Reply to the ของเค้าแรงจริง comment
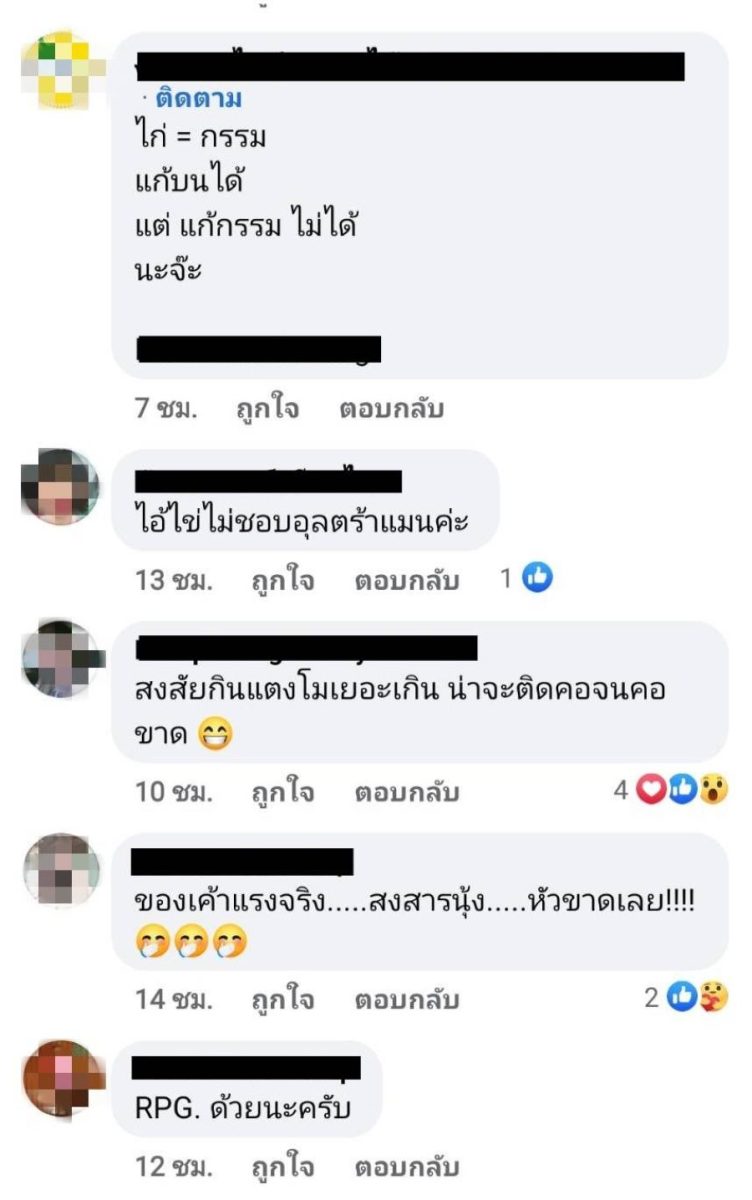The image size is (752, 1200). pos(406,998)
